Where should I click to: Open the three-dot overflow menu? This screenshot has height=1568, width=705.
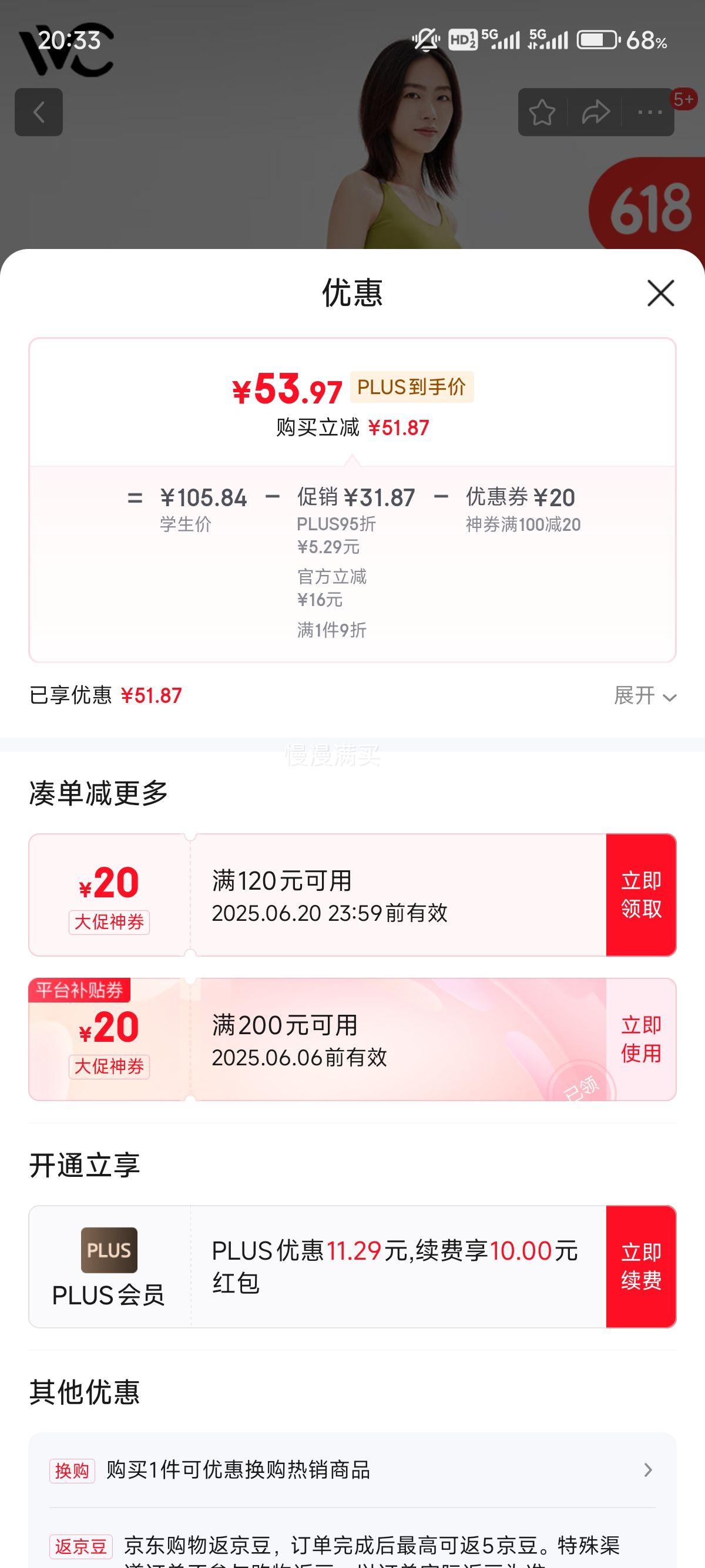coord(649,113)
